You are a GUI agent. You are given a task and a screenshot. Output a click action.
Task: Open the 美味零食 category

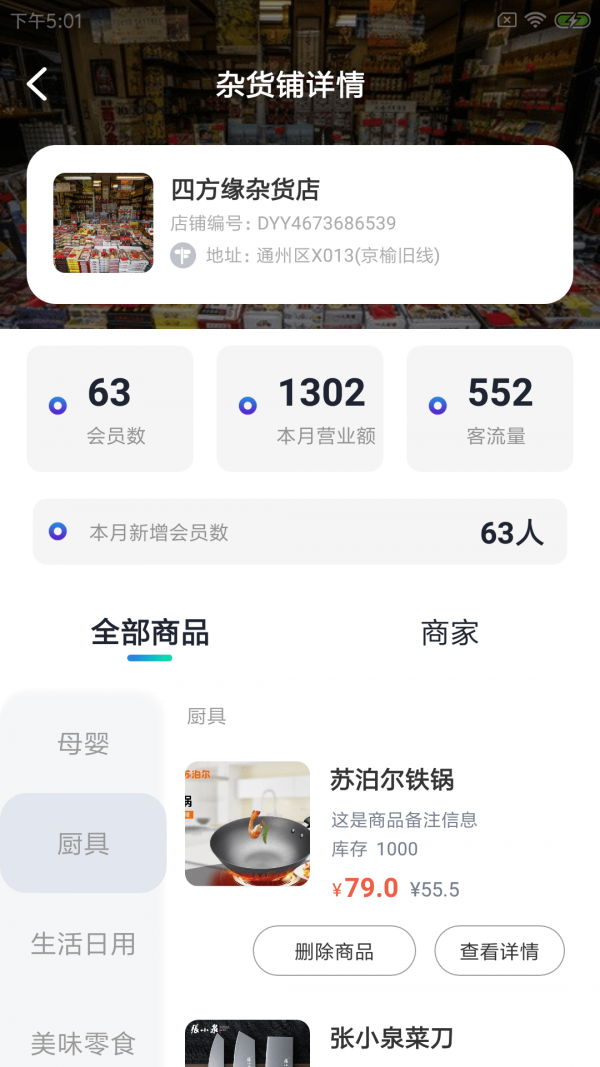coord(83,1044)
